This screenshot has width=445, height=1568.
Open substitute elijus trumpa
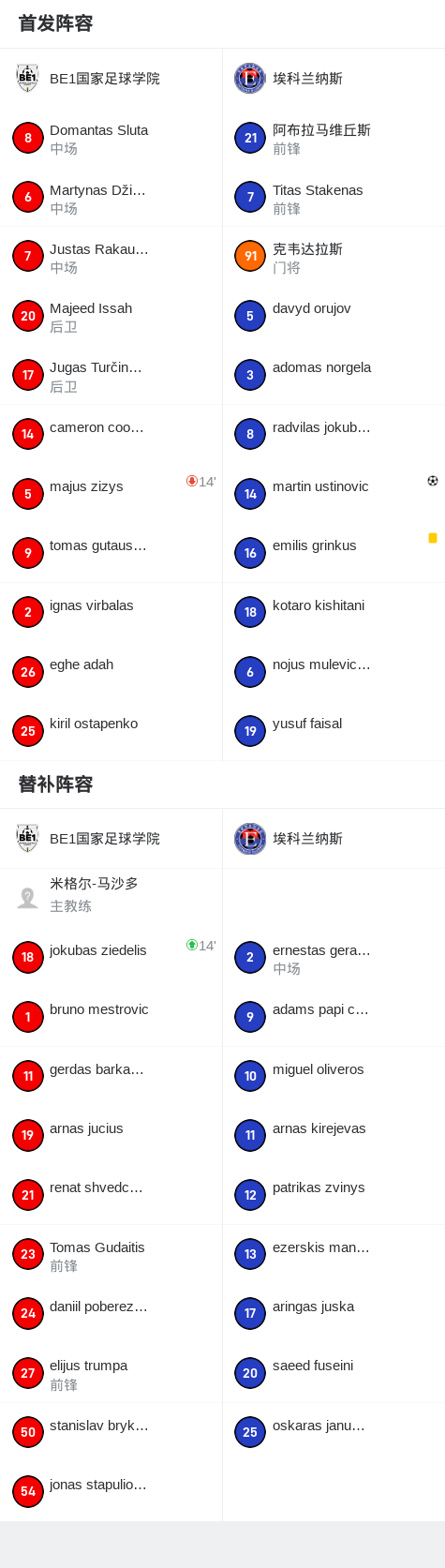point(111,1373)
